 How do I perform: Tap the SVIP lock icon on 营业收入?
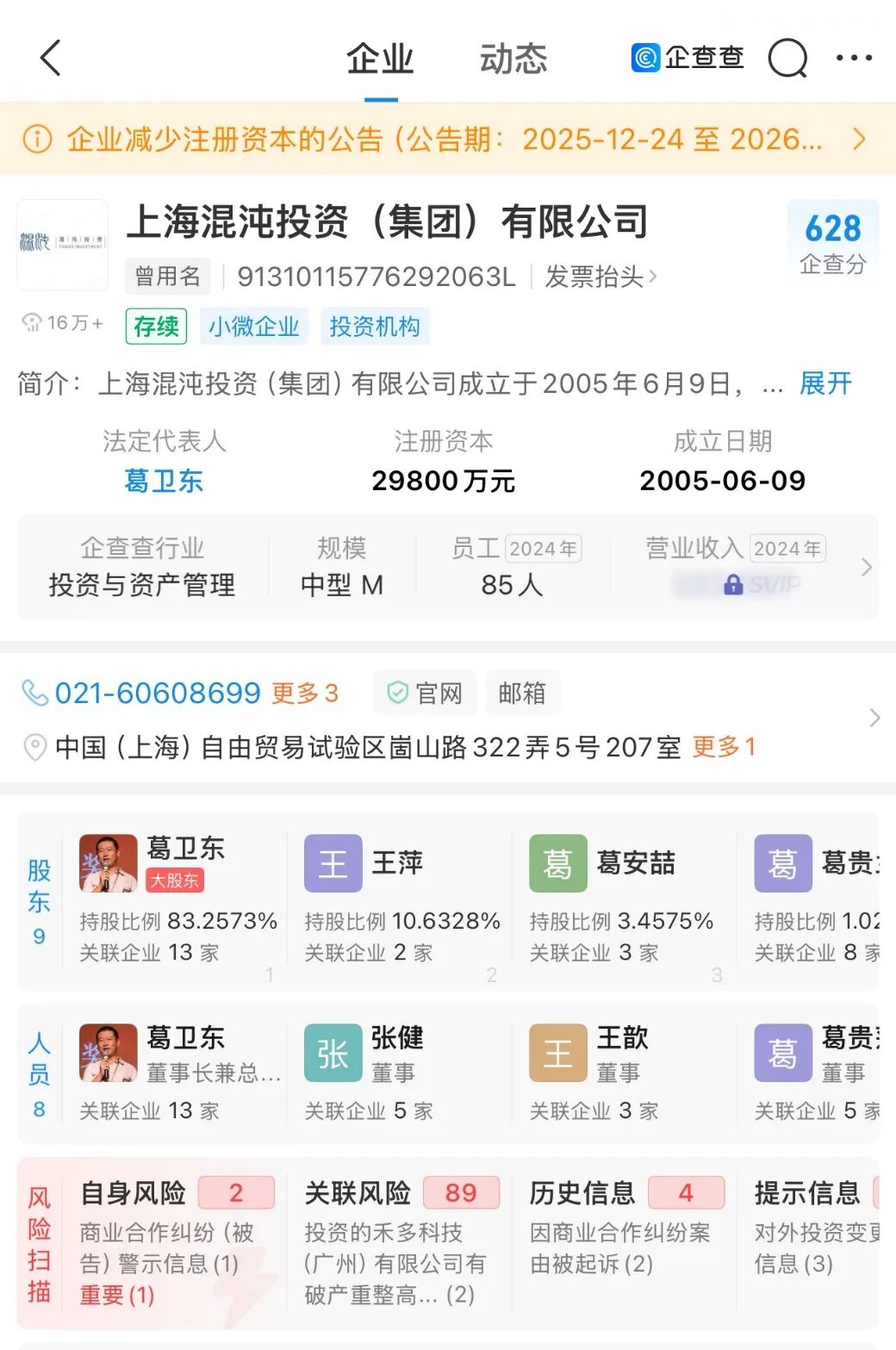pos(733,584)
